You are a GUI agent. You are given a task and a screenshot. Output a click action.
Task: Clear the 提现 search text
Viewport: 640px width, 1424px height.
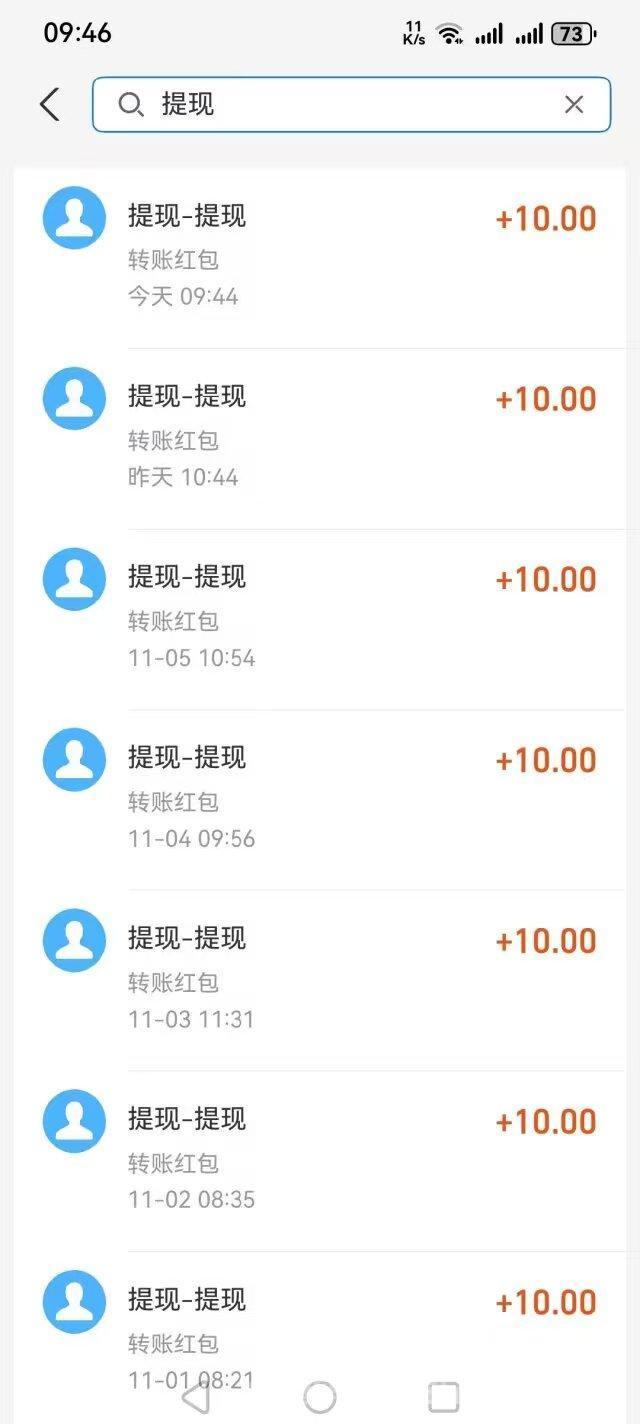pos(574,104)
